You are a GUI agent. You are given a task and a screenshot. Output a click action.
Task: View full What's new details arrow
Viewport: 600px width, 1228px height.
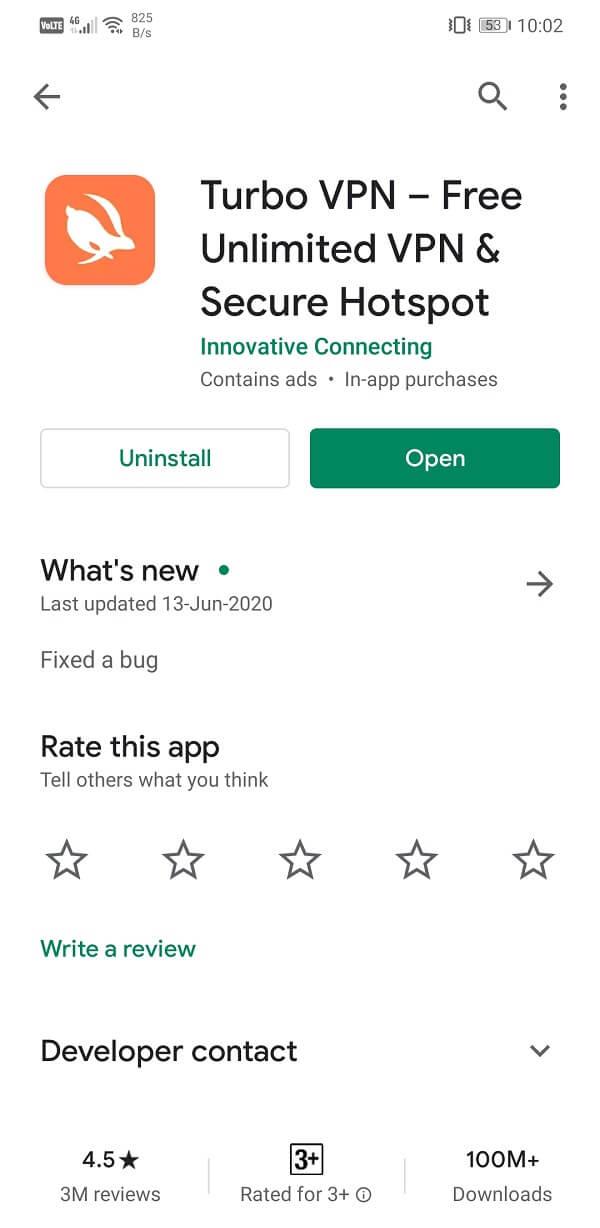(539, 584)
